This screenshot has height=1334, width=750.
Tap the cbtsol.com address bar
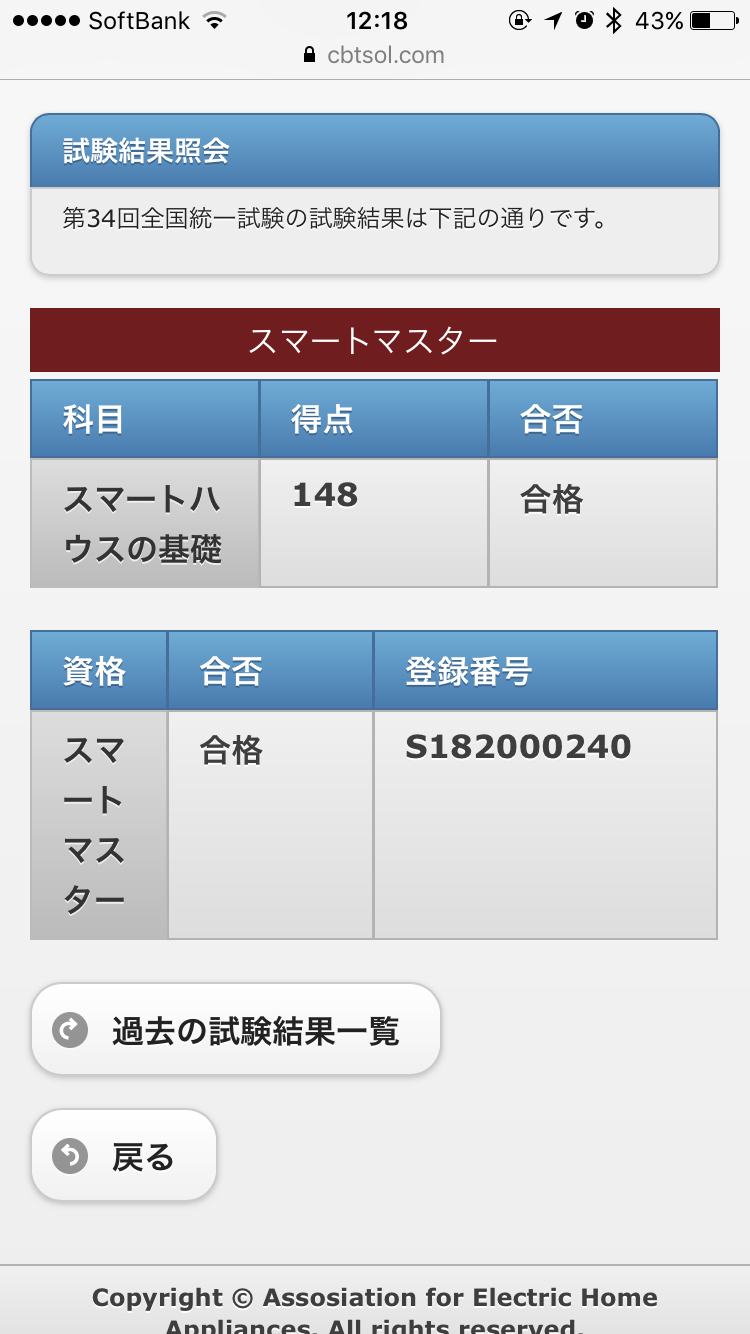click(374, 56)
